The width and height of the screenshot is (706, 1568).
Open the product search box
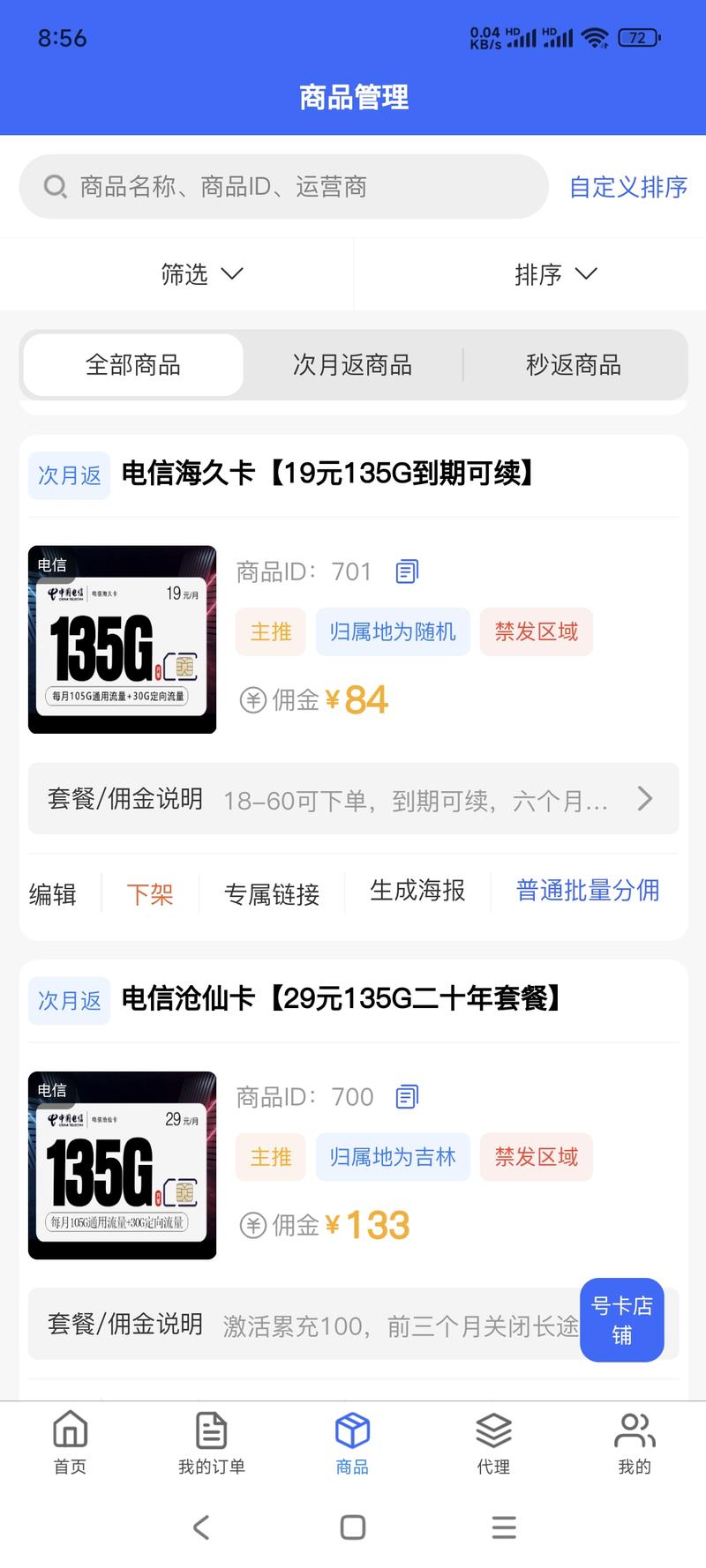click(283, 187)
